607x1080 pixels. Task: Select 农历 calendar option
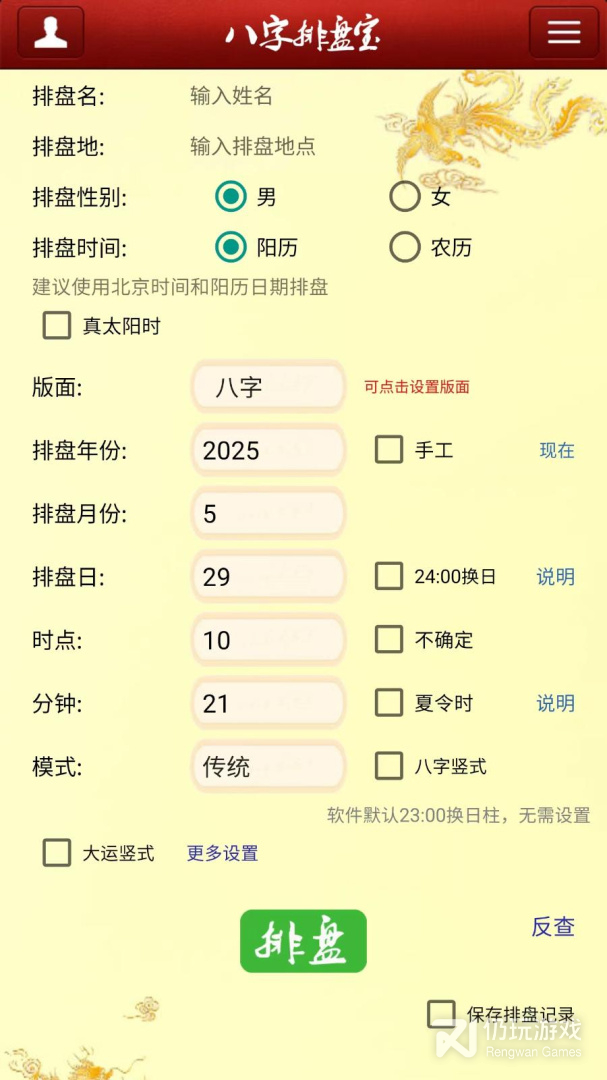[x=405, y=247]
